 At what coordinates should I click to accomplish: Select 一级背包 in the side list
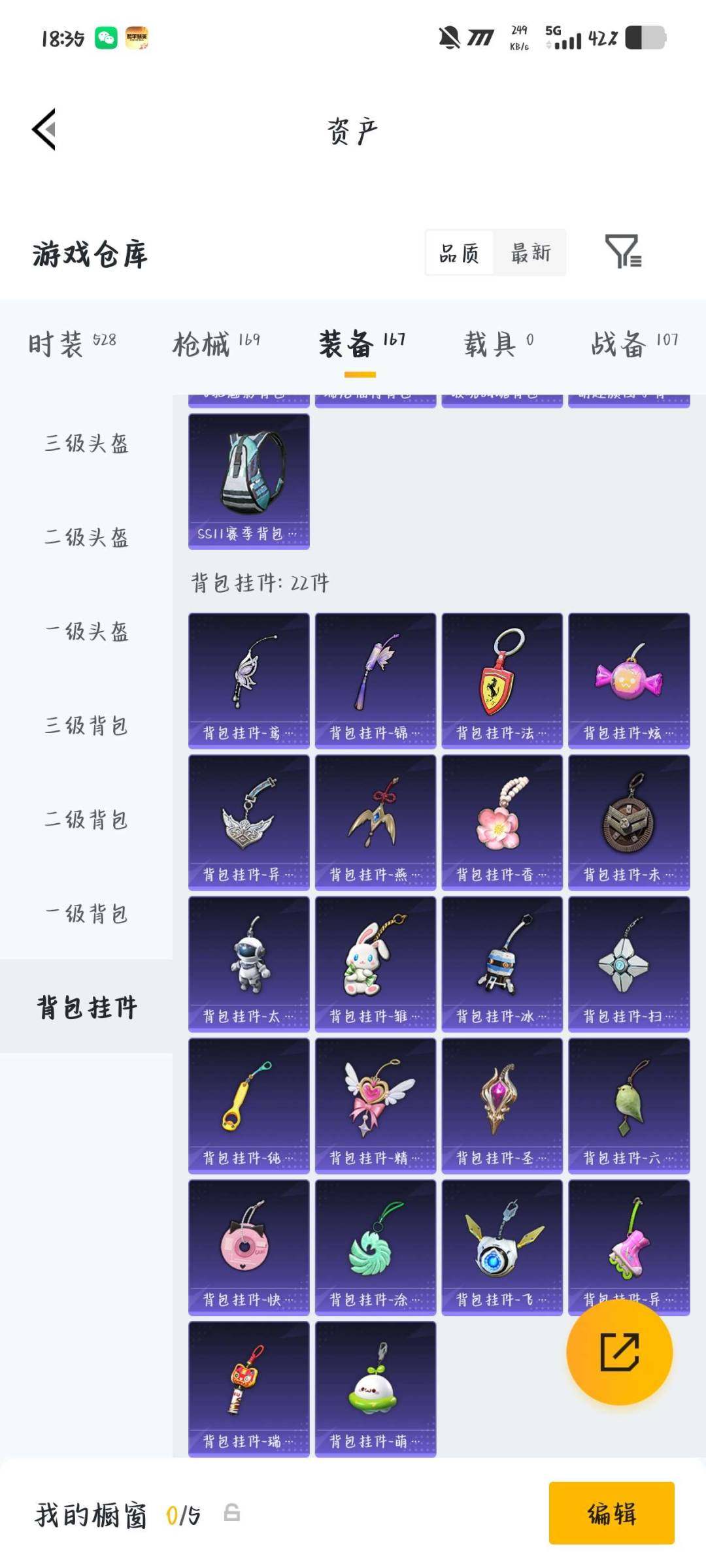tap(86, 914)
